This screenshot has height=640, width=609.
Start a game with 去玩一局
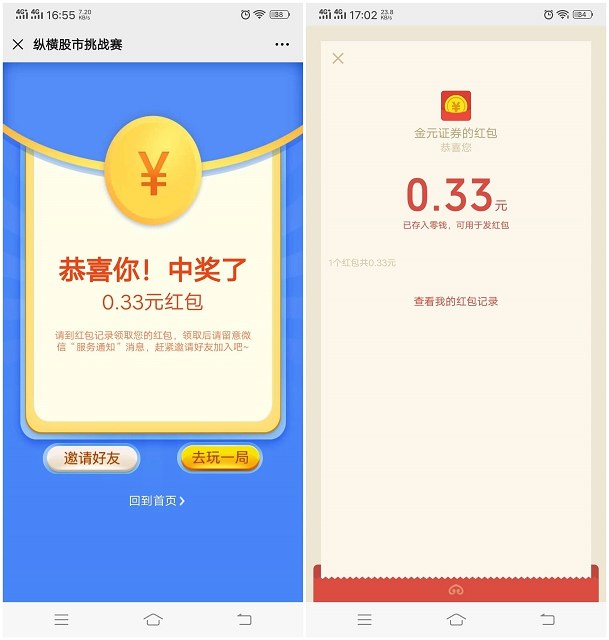[220, 458]
